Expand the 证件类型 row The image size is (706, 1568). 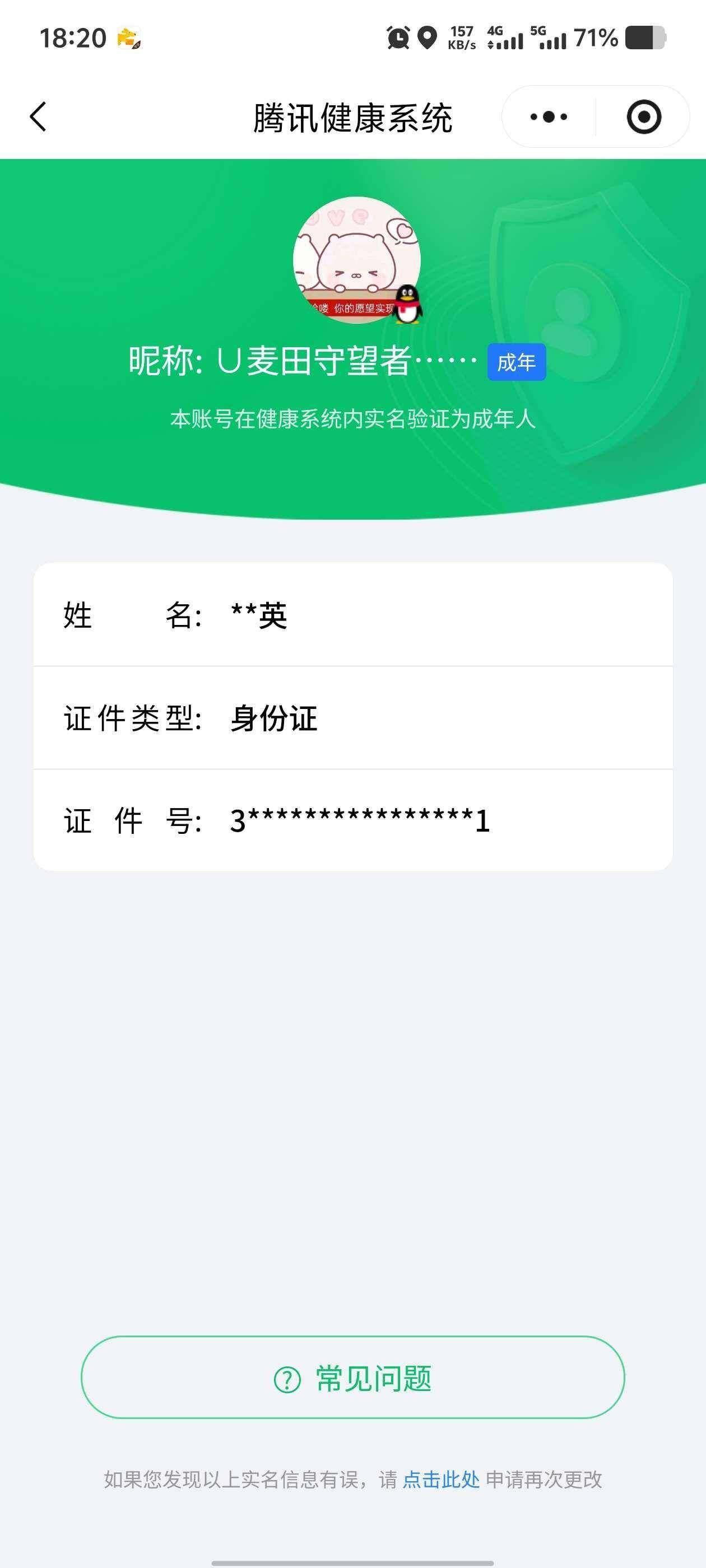point(352,720)
